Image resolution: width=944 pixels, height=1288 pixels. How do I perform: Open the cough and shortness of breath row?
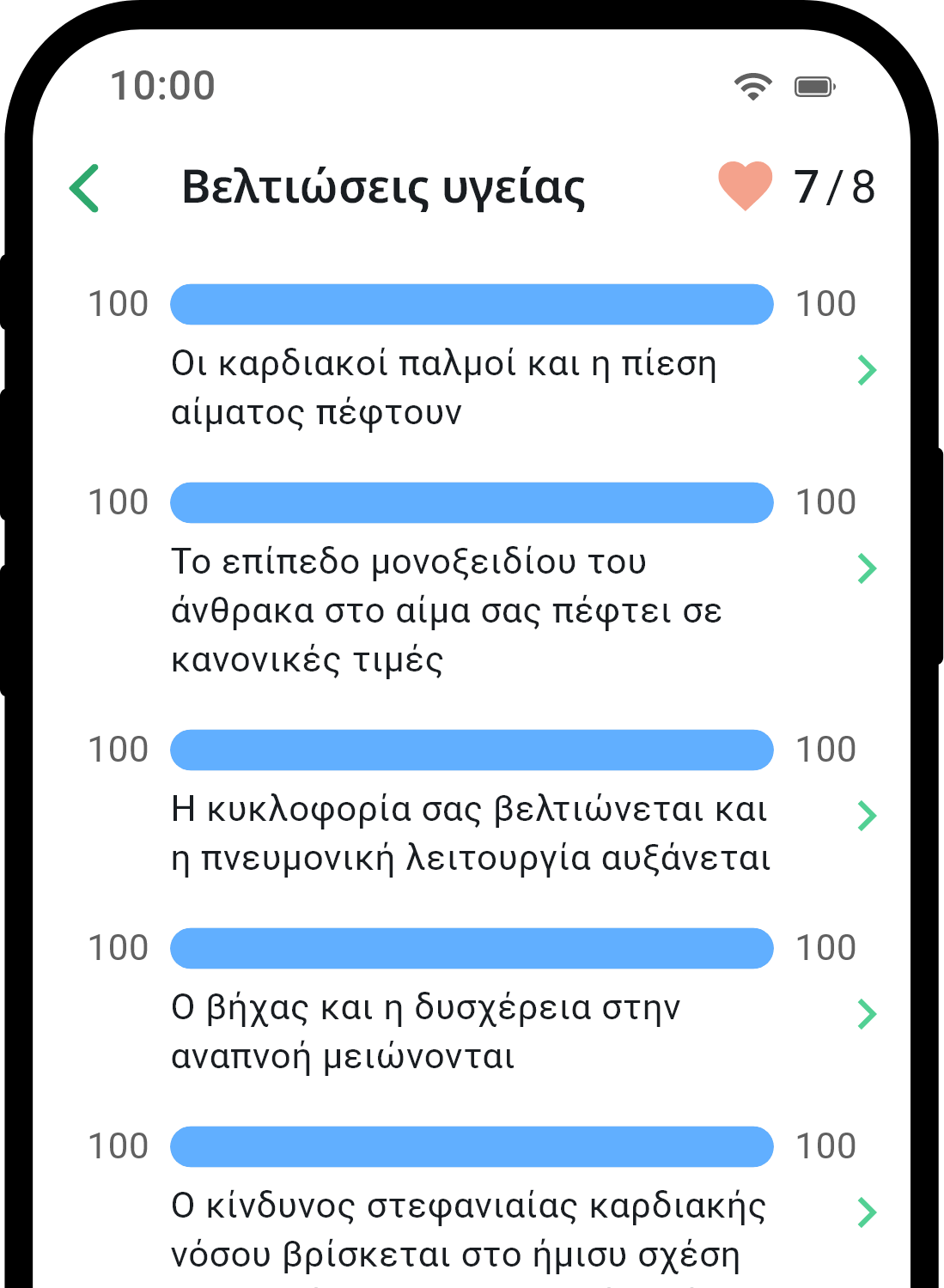866,1014
